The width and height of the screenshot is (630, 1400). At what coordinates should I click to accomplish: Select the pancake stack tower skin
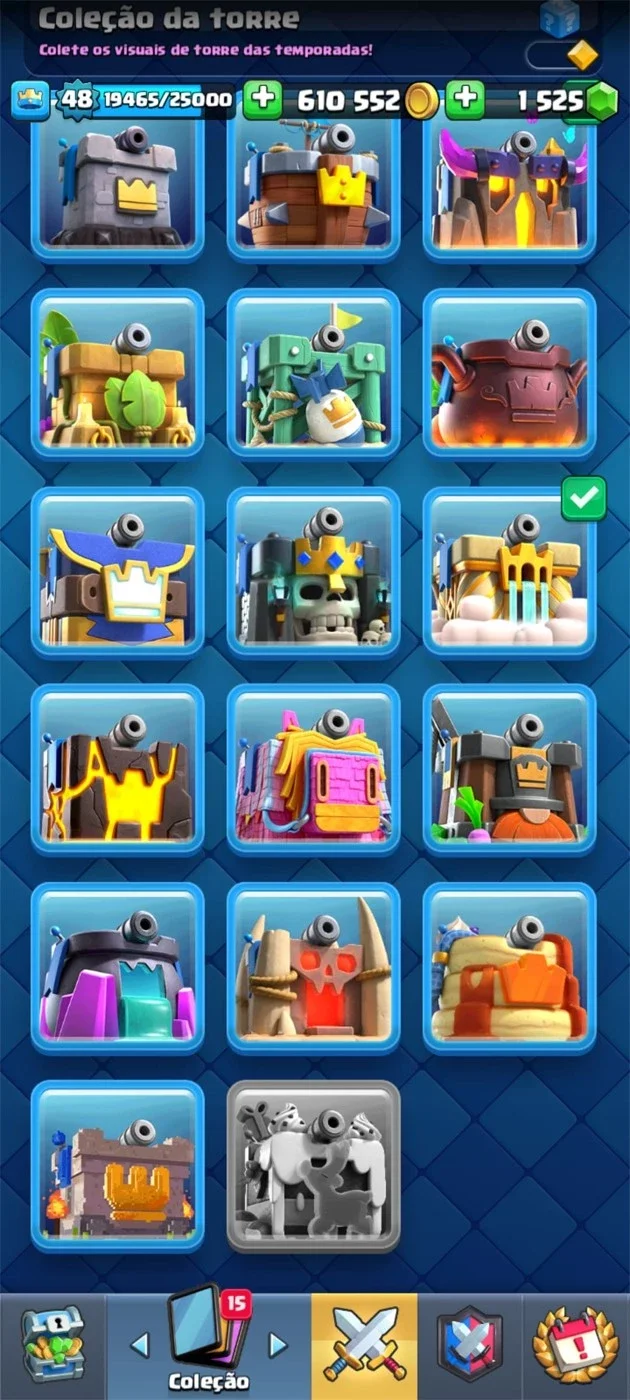pyautogui.click(x=509, y=967)
